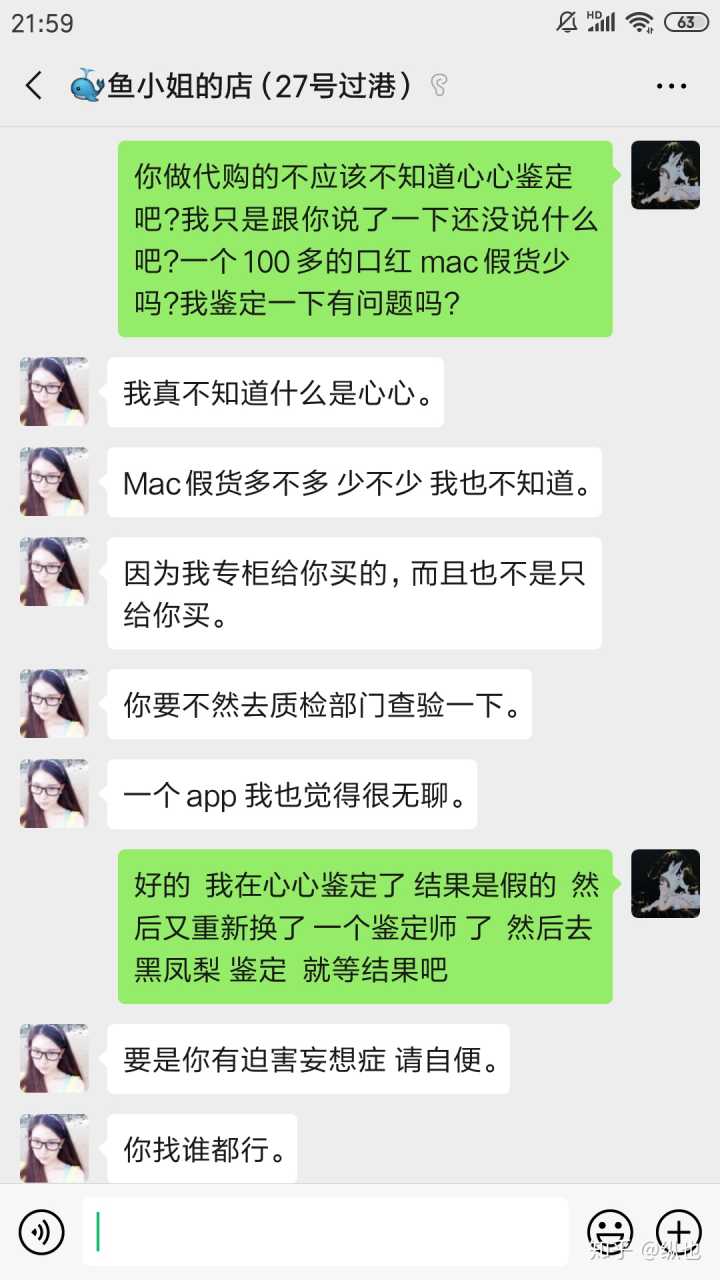
Task: Open seller's avatar beside "你要不然去质检部门查验一下。"
Action: coord(54,704)
